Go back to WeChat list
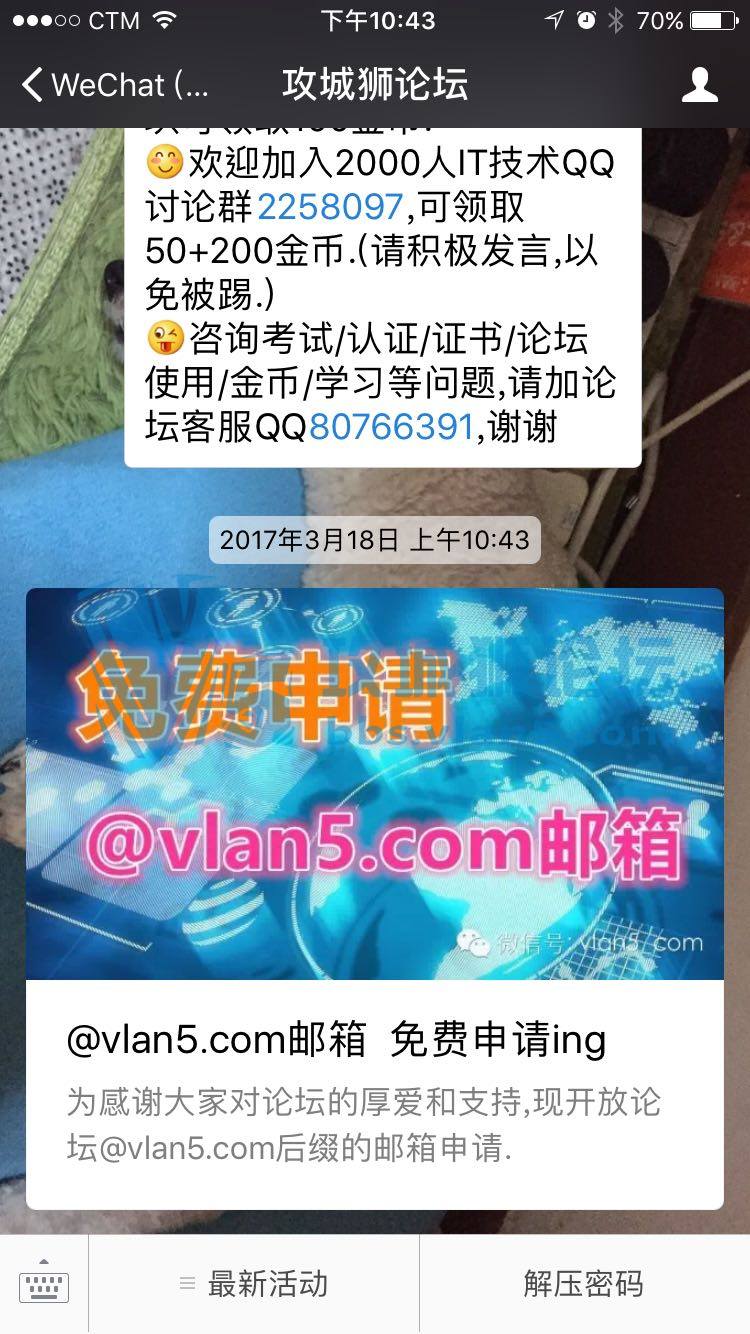The height and width of the screenshot is (1334, 750). 115,85
